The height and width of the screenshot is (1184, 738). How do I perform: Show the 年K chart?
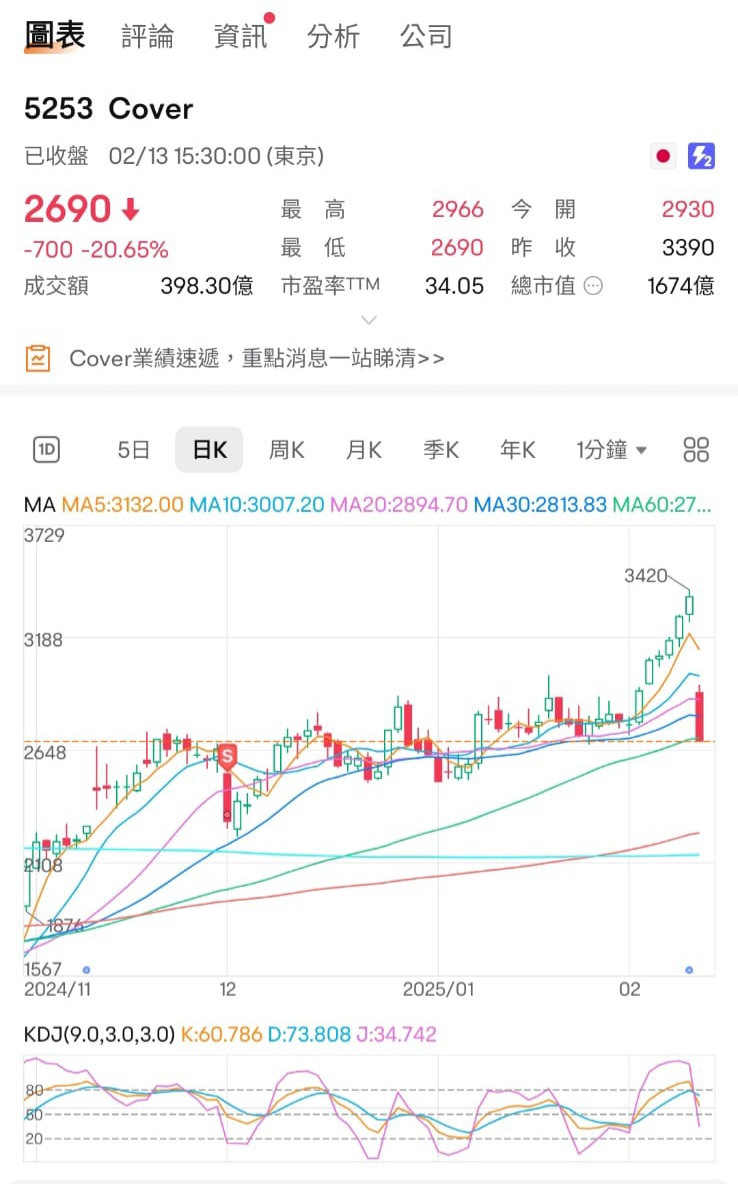tap(517, 450)
